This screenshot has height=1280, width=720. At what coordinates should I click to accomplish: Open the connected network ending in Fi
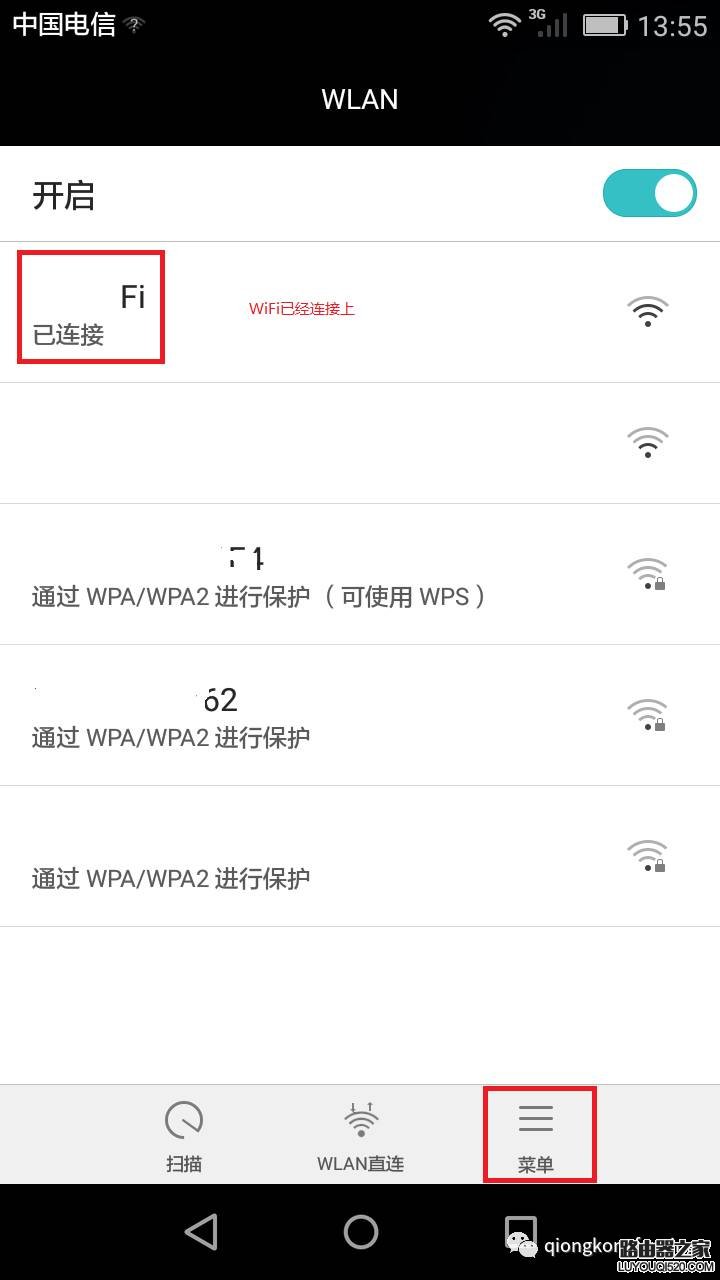(x=300, y=313)
